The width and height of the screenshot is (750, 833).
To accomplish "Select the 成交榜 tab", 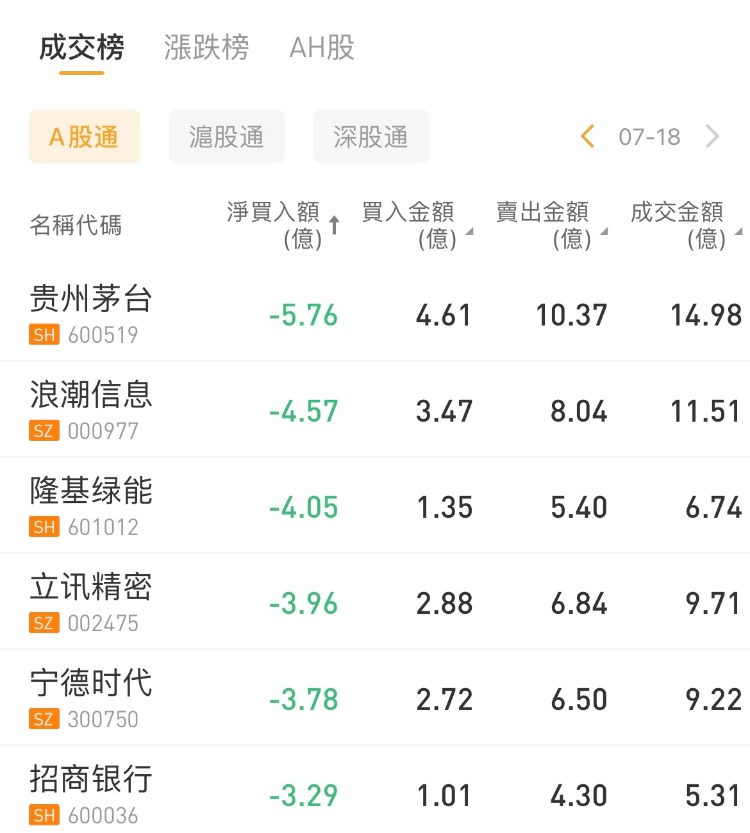I will 82,47.
